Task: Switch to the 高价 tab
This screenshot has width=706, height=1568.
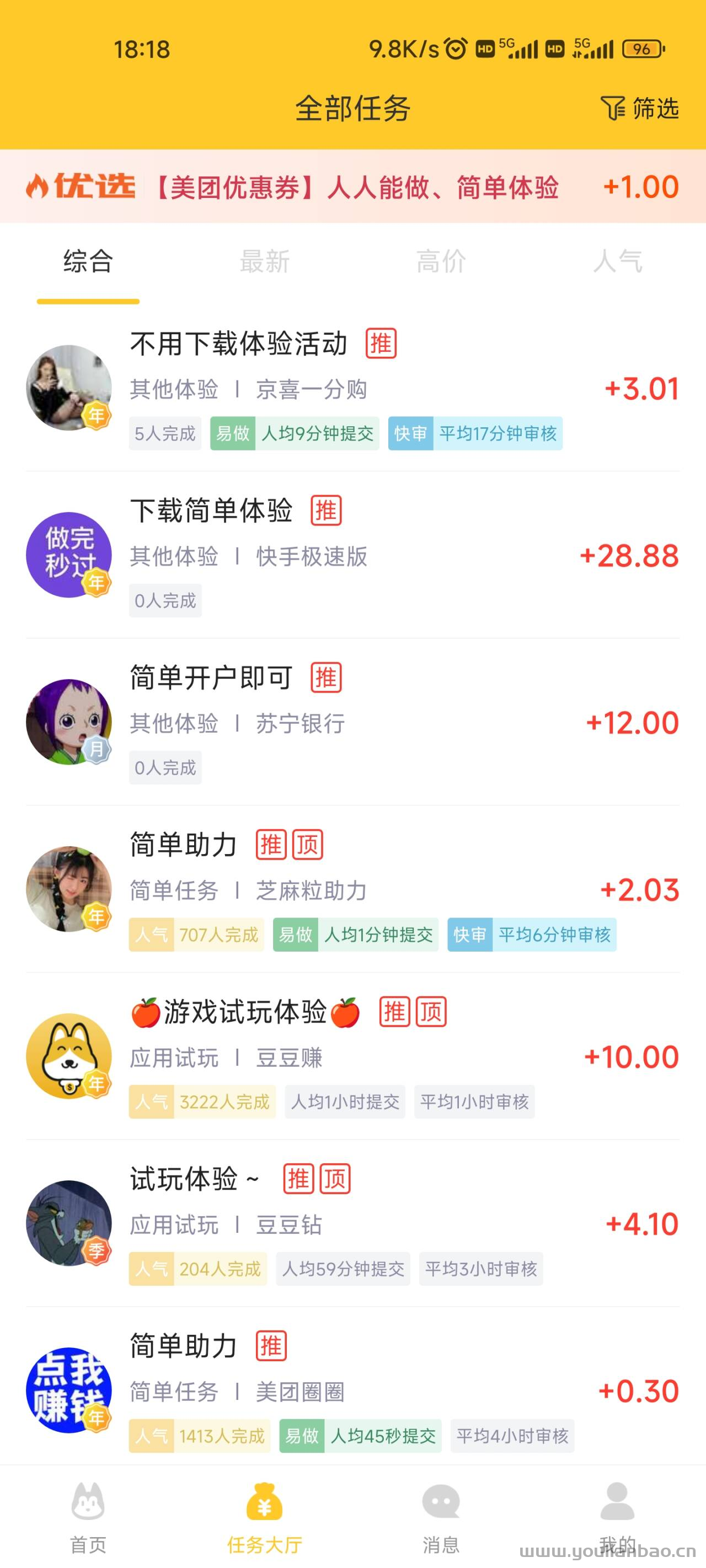Action: [x=441, y=262]
